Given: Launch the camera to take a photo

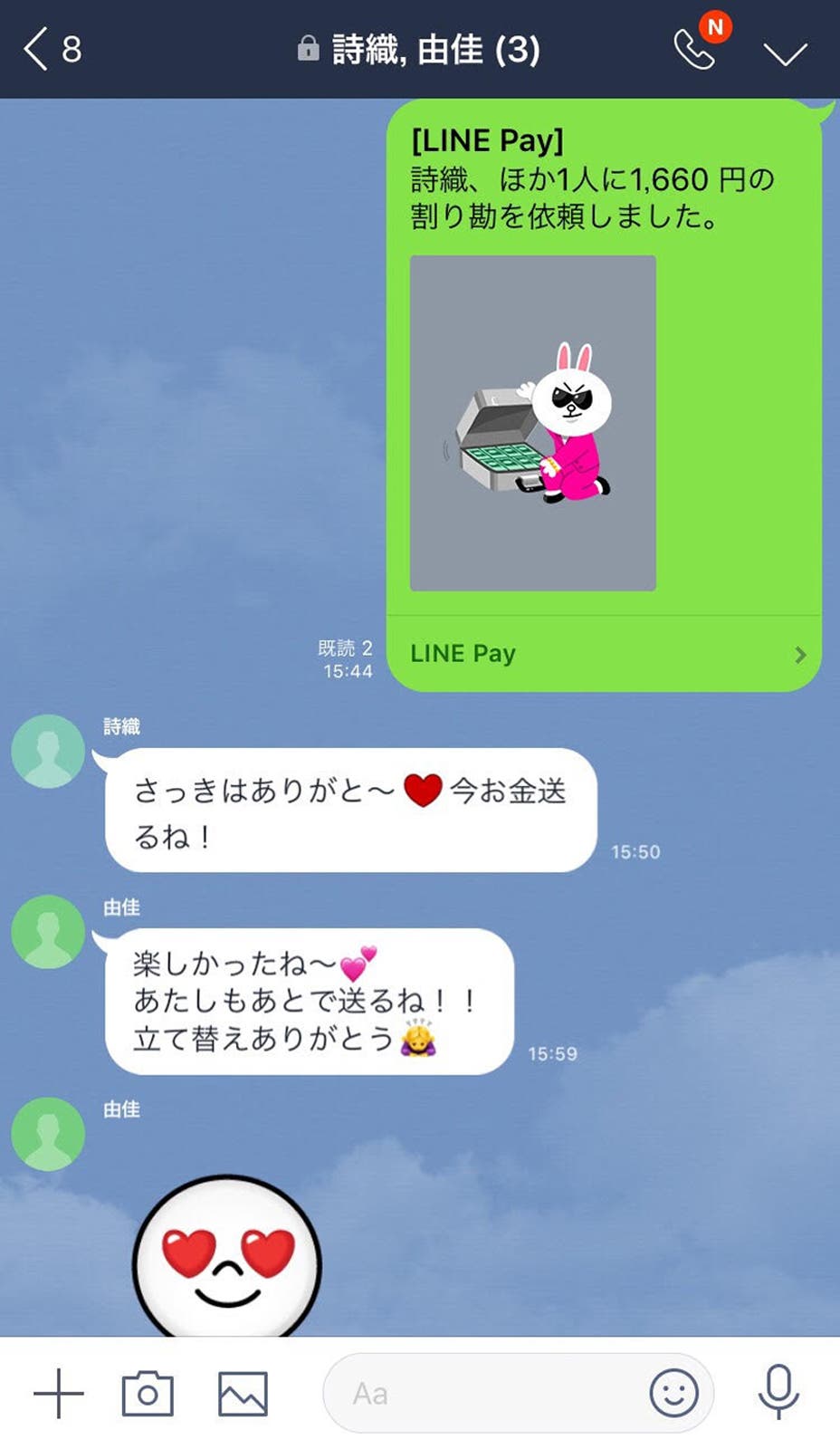Looking at the screenshot, I should (148, 1393).
